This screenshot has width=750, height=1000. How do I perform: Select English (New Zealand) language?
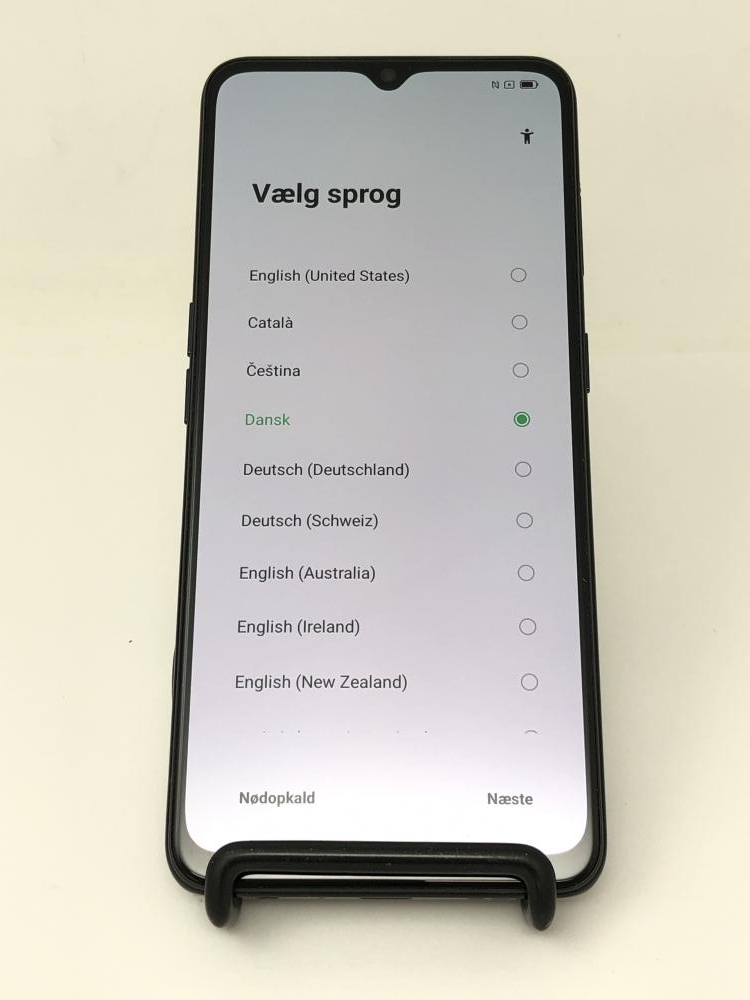pos(321,682)
